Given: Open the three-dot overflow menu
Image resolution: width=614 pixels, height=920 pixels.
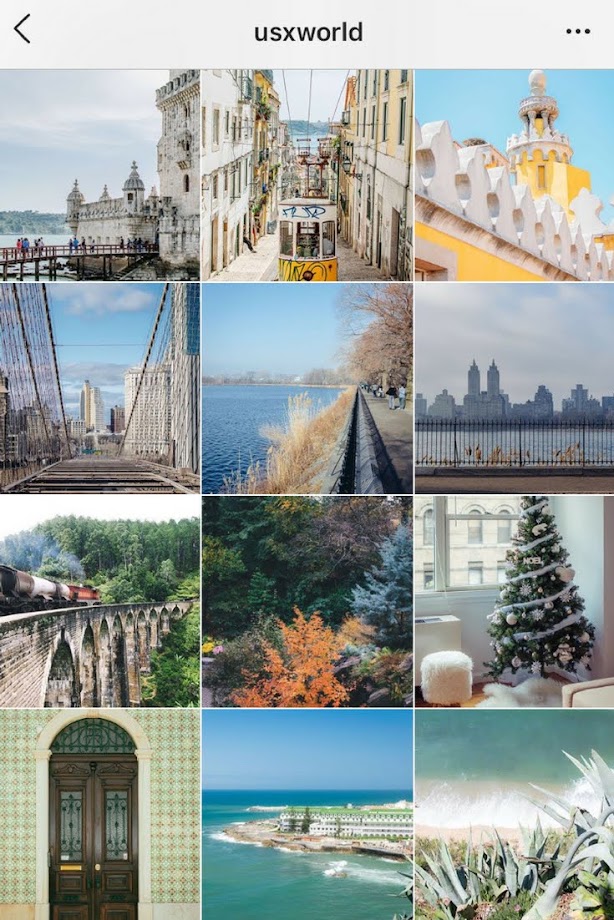Looking at the screenshot, I should [578, 31].
